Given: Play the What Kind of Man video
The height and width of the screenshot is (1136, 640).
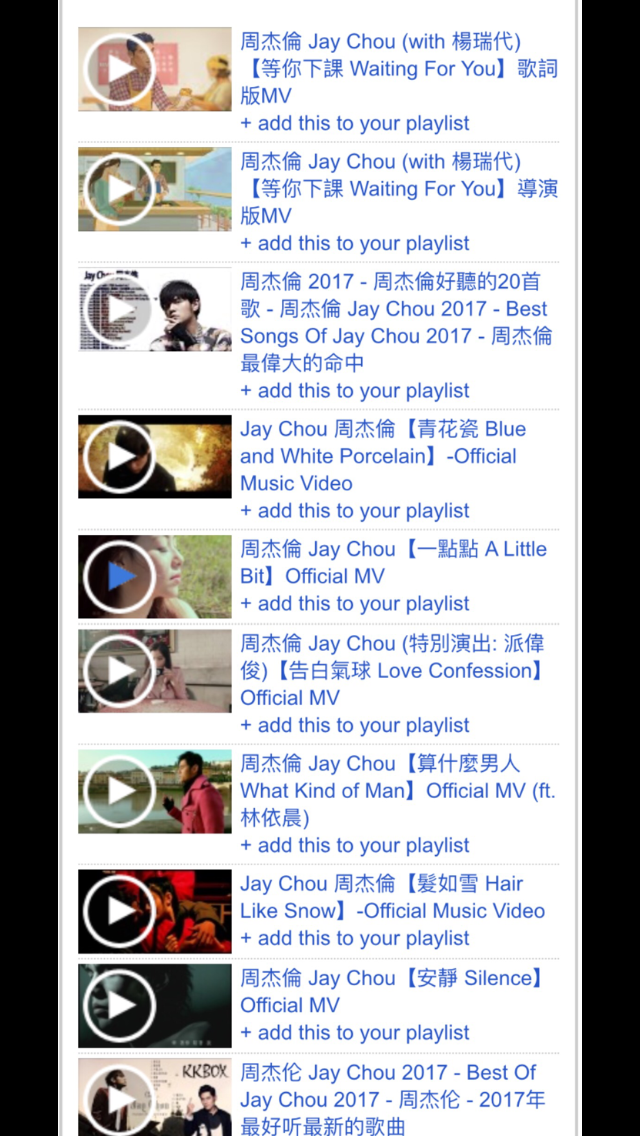Looking at the screenshot, I should pos(154,791).
